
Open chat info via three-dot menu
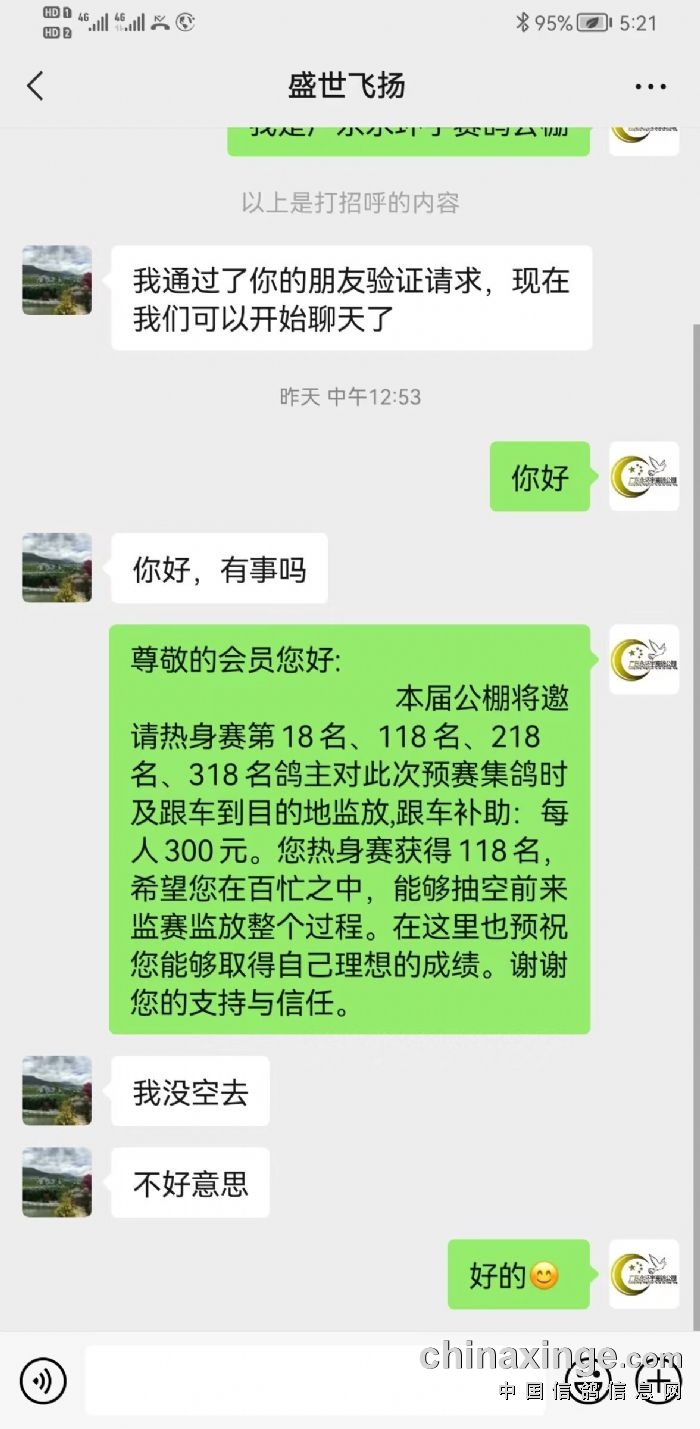(x=650, y=87)
